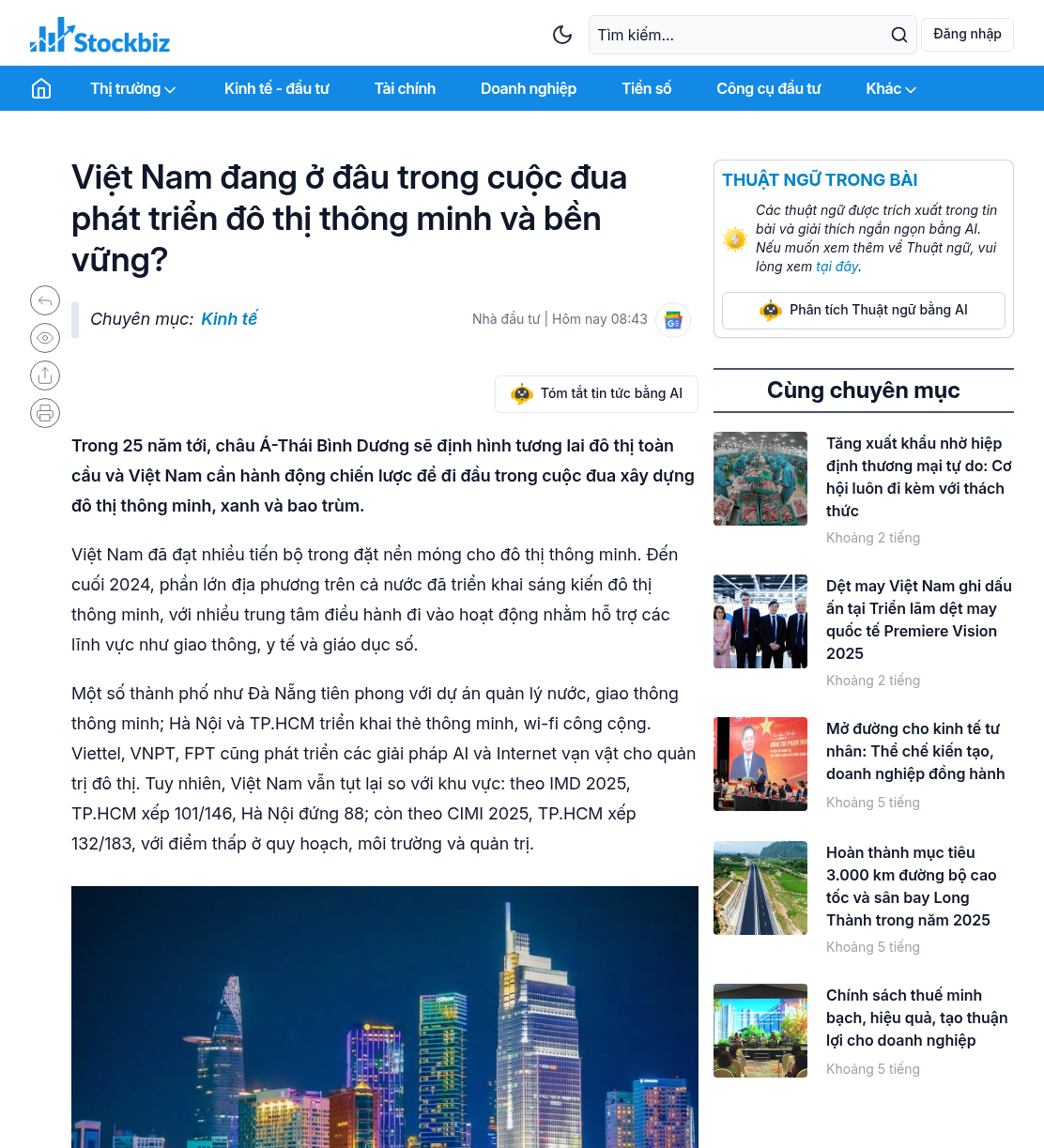
Task: Open the tại đây glossary link
Action: tap(837, 267)
